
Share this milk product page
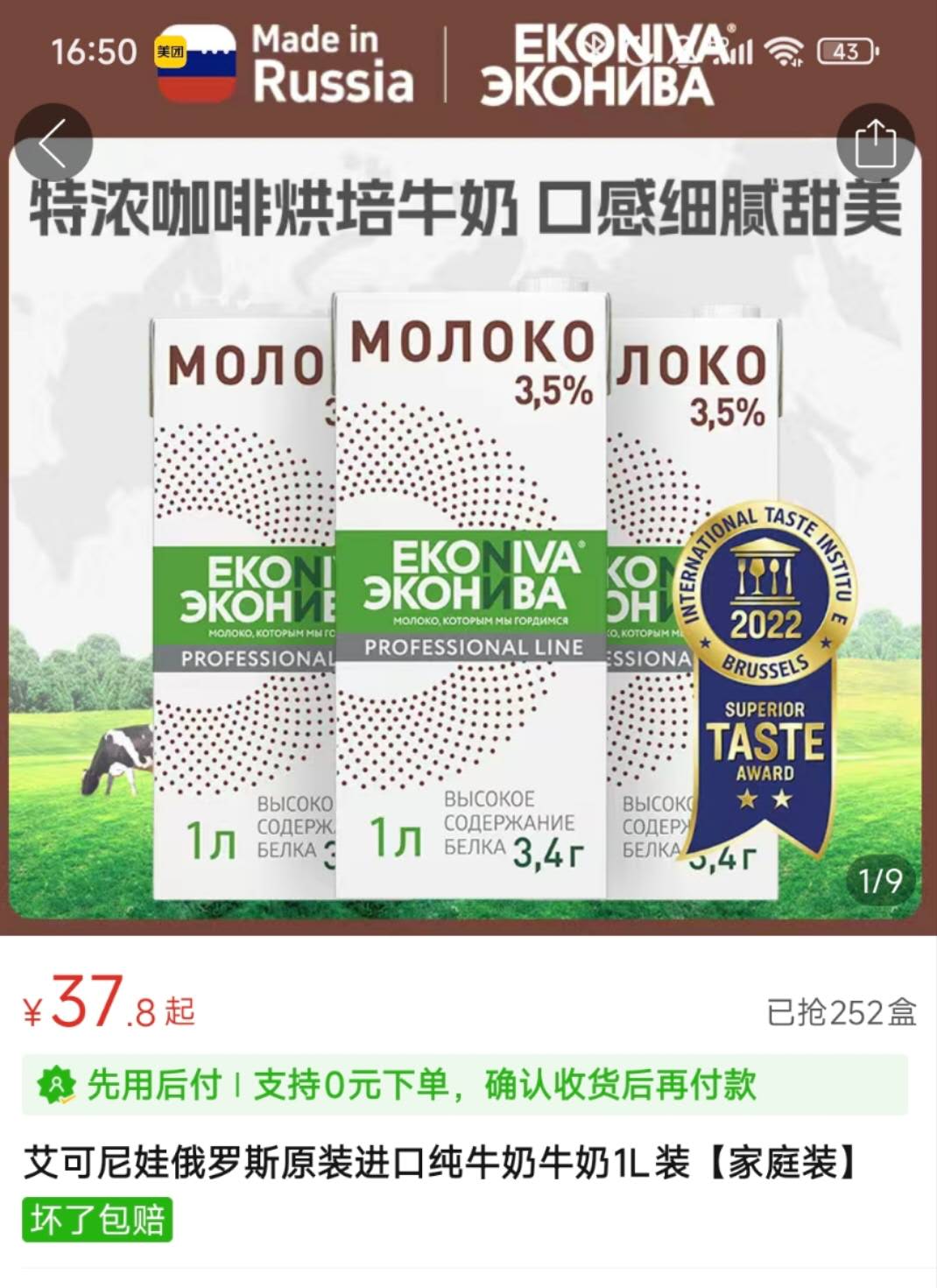pos(875,144)
